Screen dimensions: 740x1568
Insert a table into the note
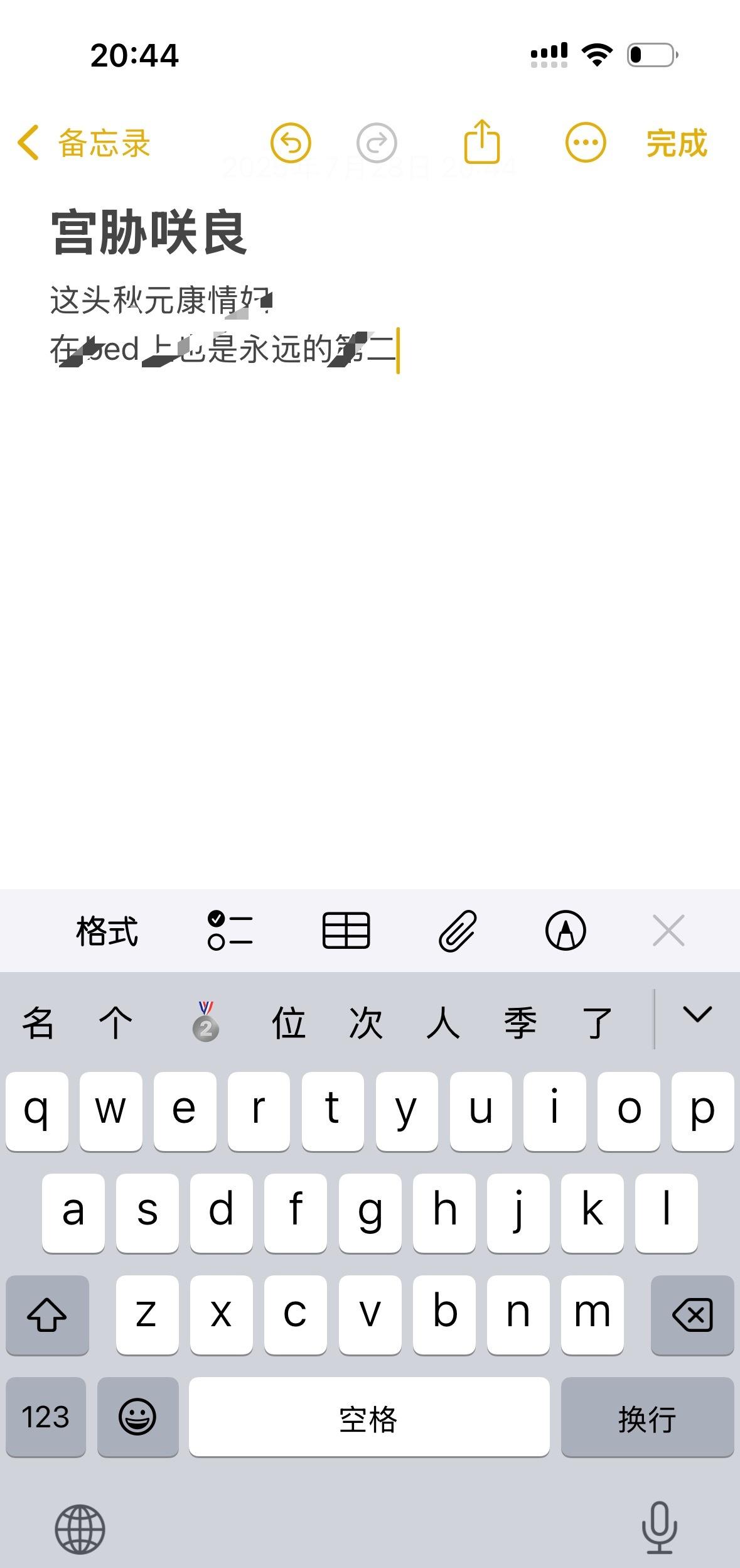pos(346,930)
